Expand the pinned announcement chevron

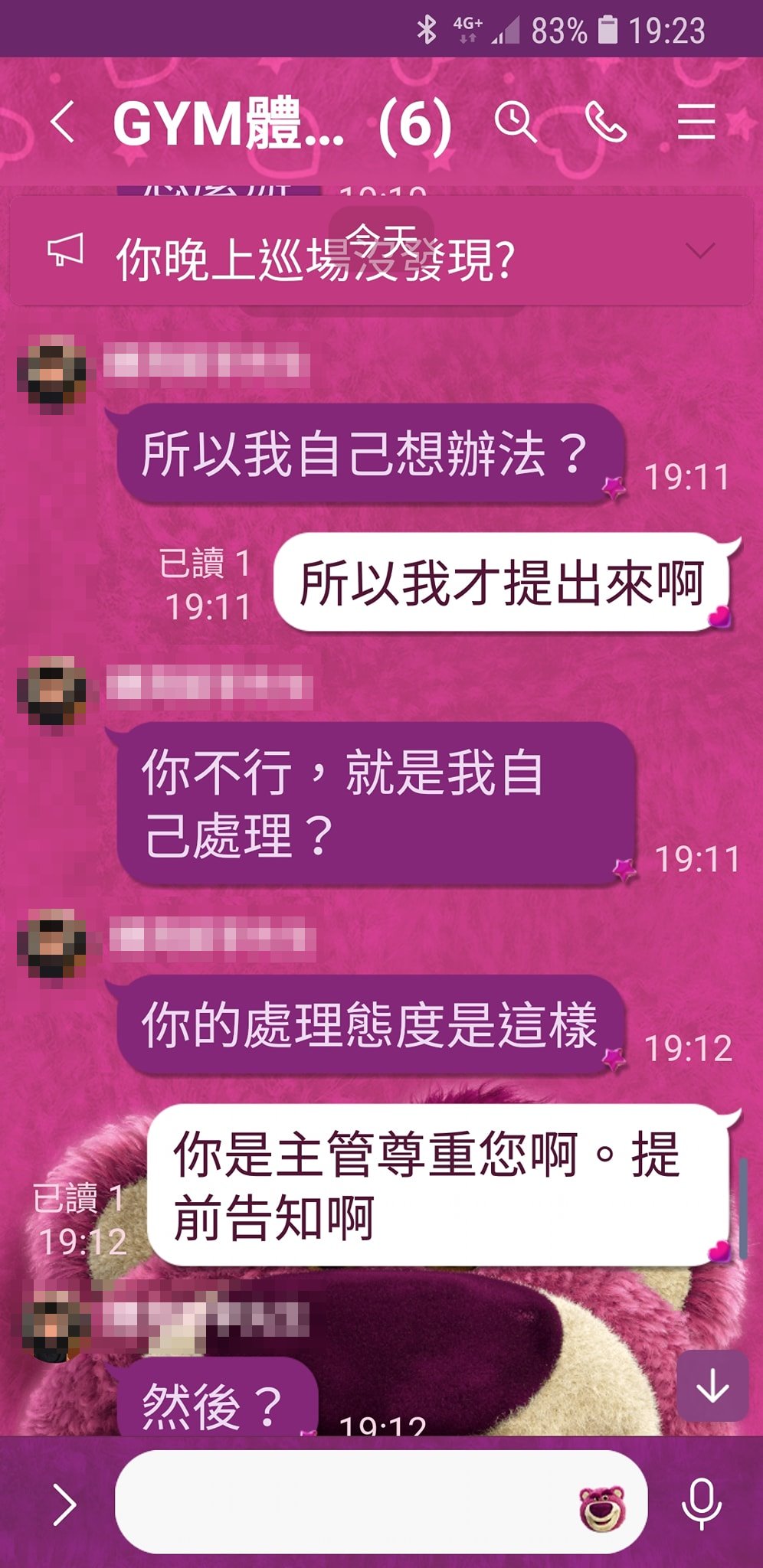[x=700, y=250]
